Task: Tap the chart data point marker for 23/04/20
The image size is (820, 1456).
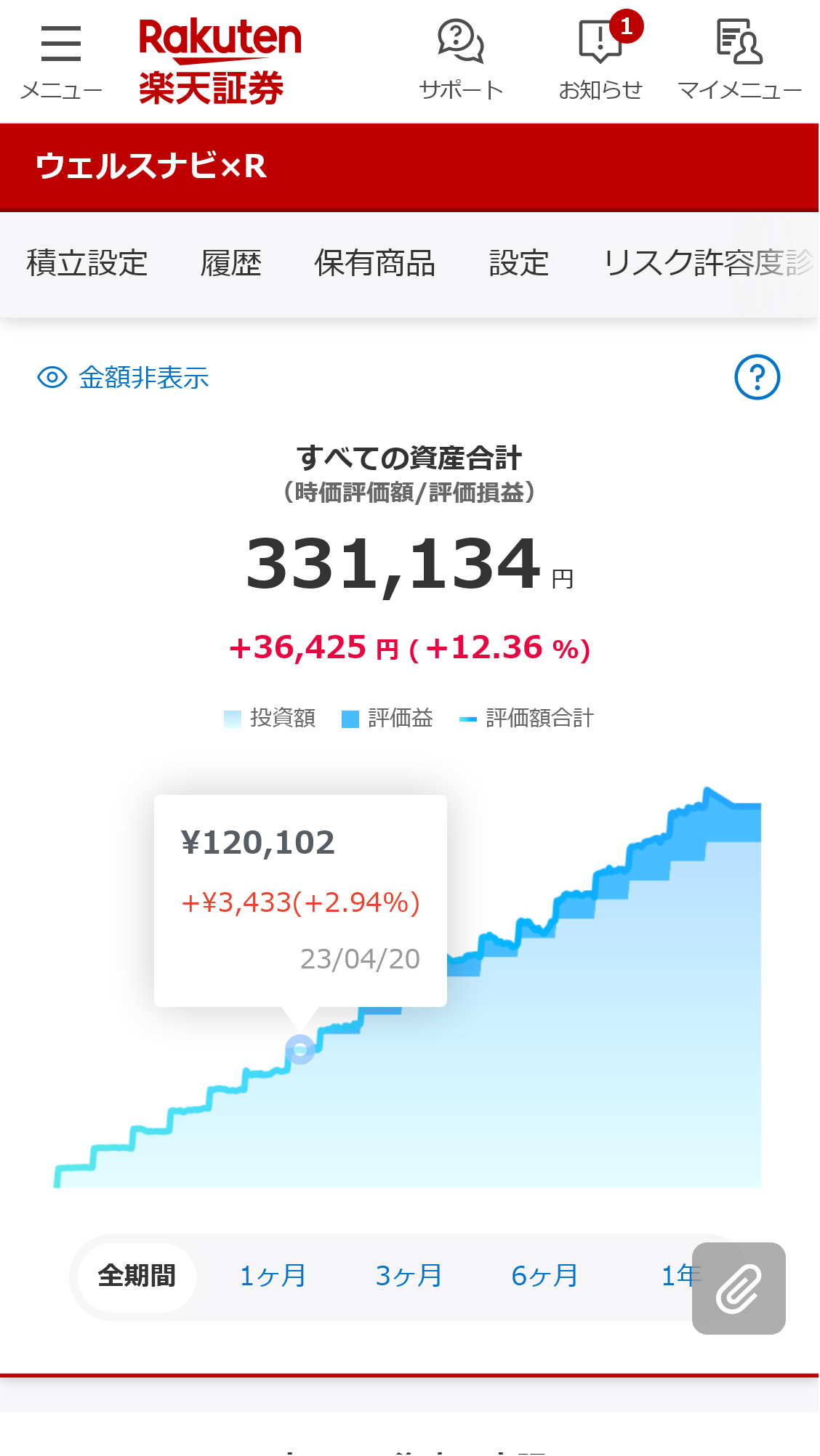Action: click(x=300, y=1049)
